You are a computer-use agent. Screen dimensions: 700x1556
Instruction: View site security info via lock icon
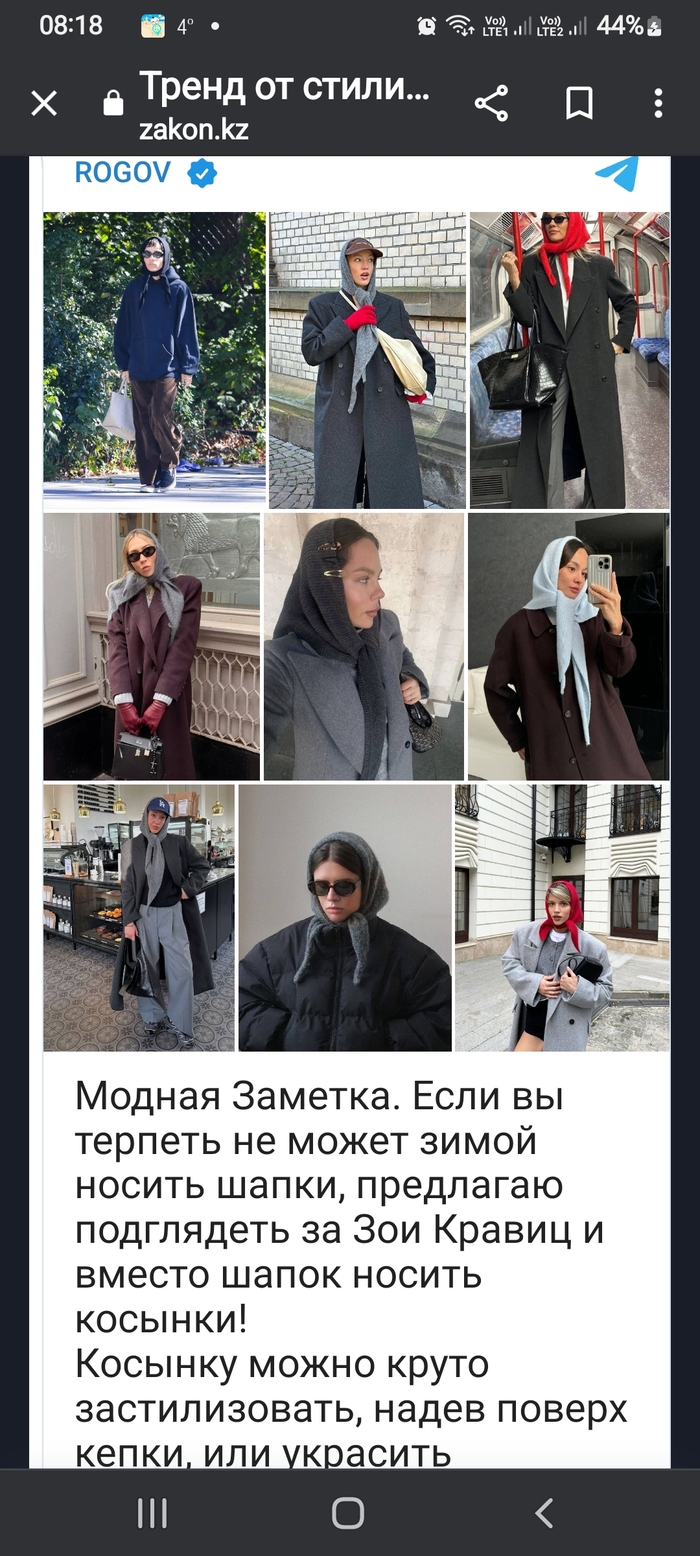coord(114,103)
